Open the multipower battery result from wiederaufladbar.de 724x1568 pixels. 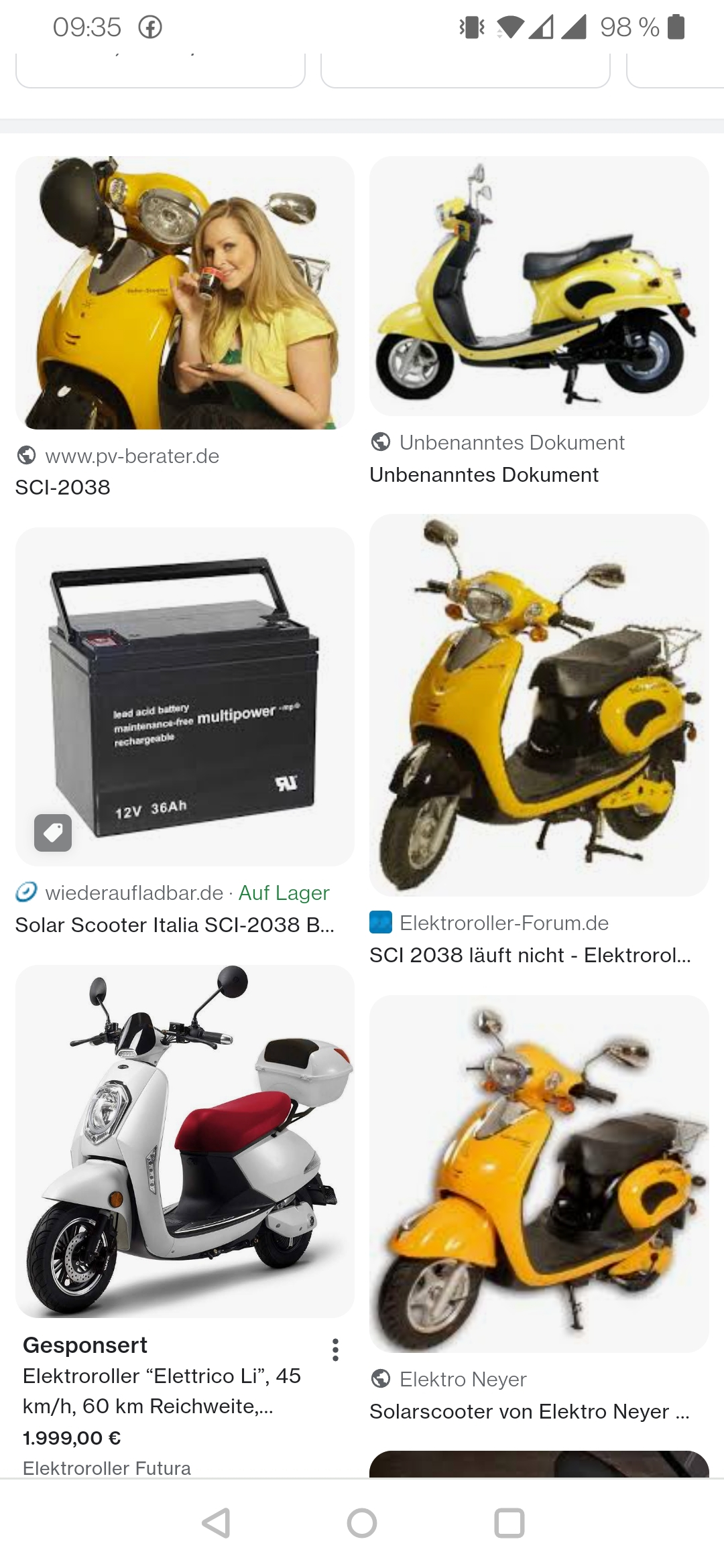(x=184, y=697)
